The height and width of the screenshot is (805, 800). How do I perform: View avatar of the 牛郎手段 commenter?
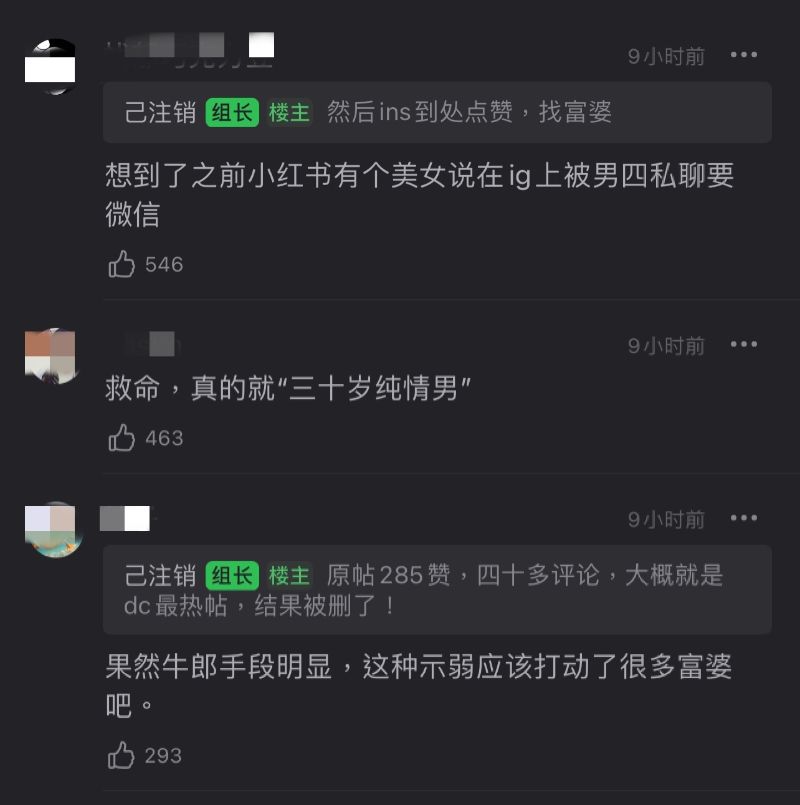pos(51,529)
